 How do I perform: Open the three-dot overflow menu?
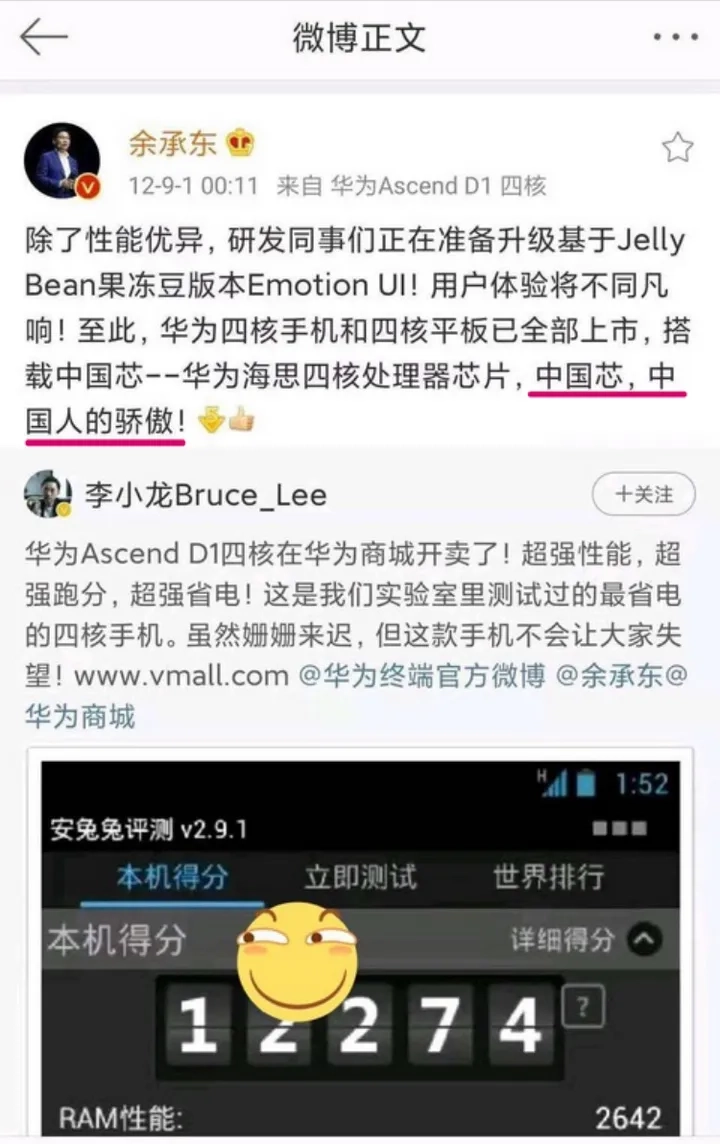(x=675, y=37)
